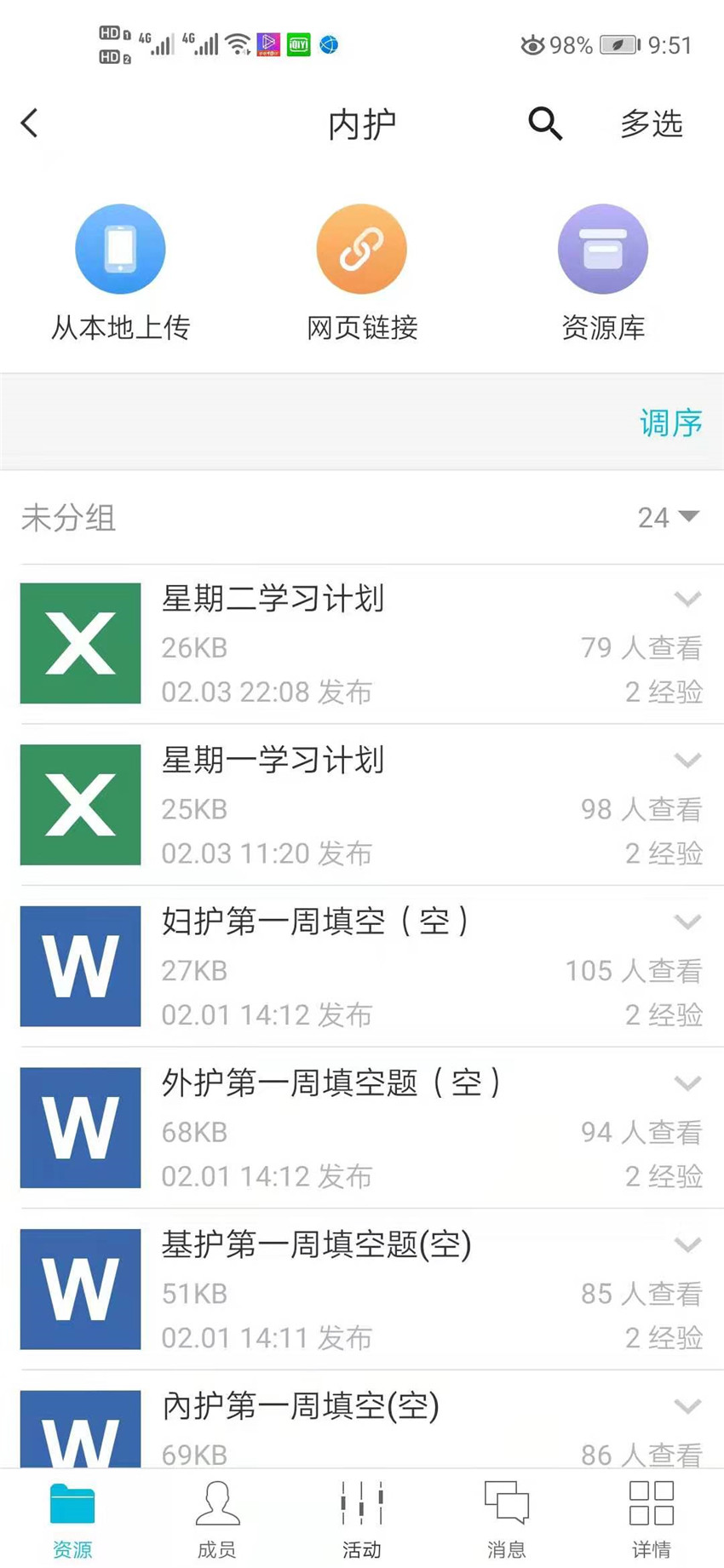This screenshot has width=724, height=1568.
Task: Upload a file via 从本地上传
Action: pyautogui.click(x=120, y=273)
